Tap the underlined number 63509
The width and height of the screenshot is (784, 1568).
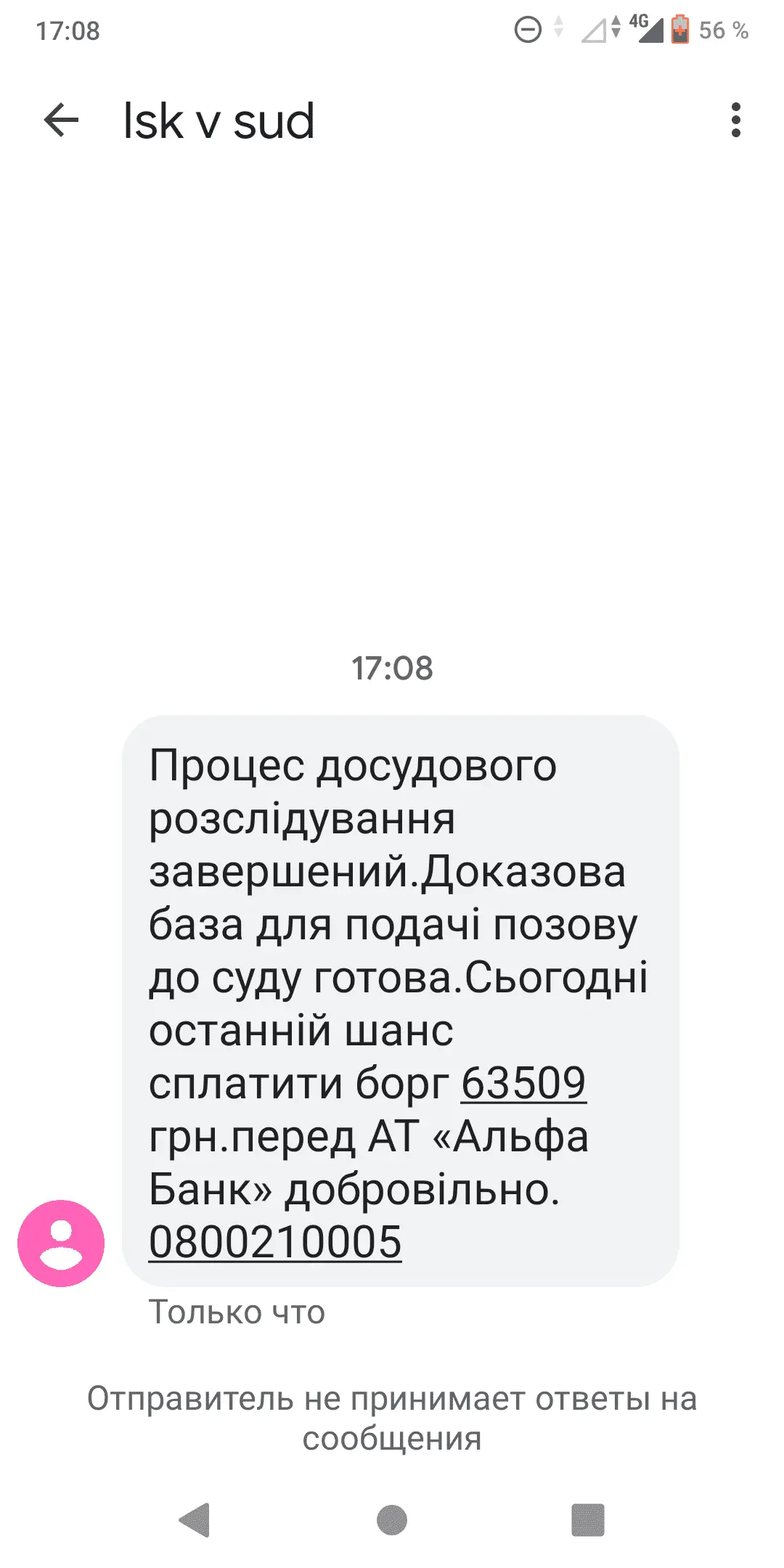coord(523,1083)
